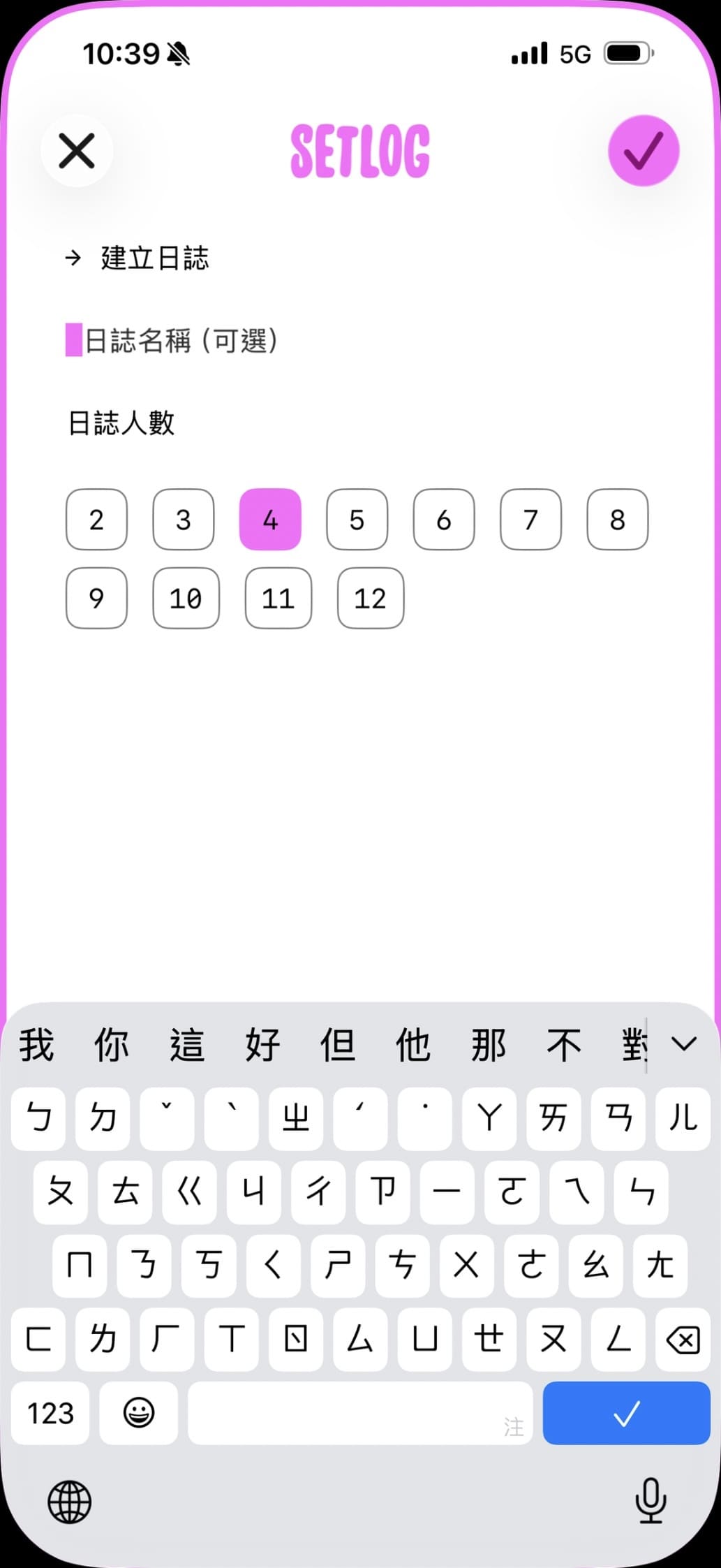Tap the SETLOG title
The width and height of the screenshot is (721, 1568).
[360, 152]
